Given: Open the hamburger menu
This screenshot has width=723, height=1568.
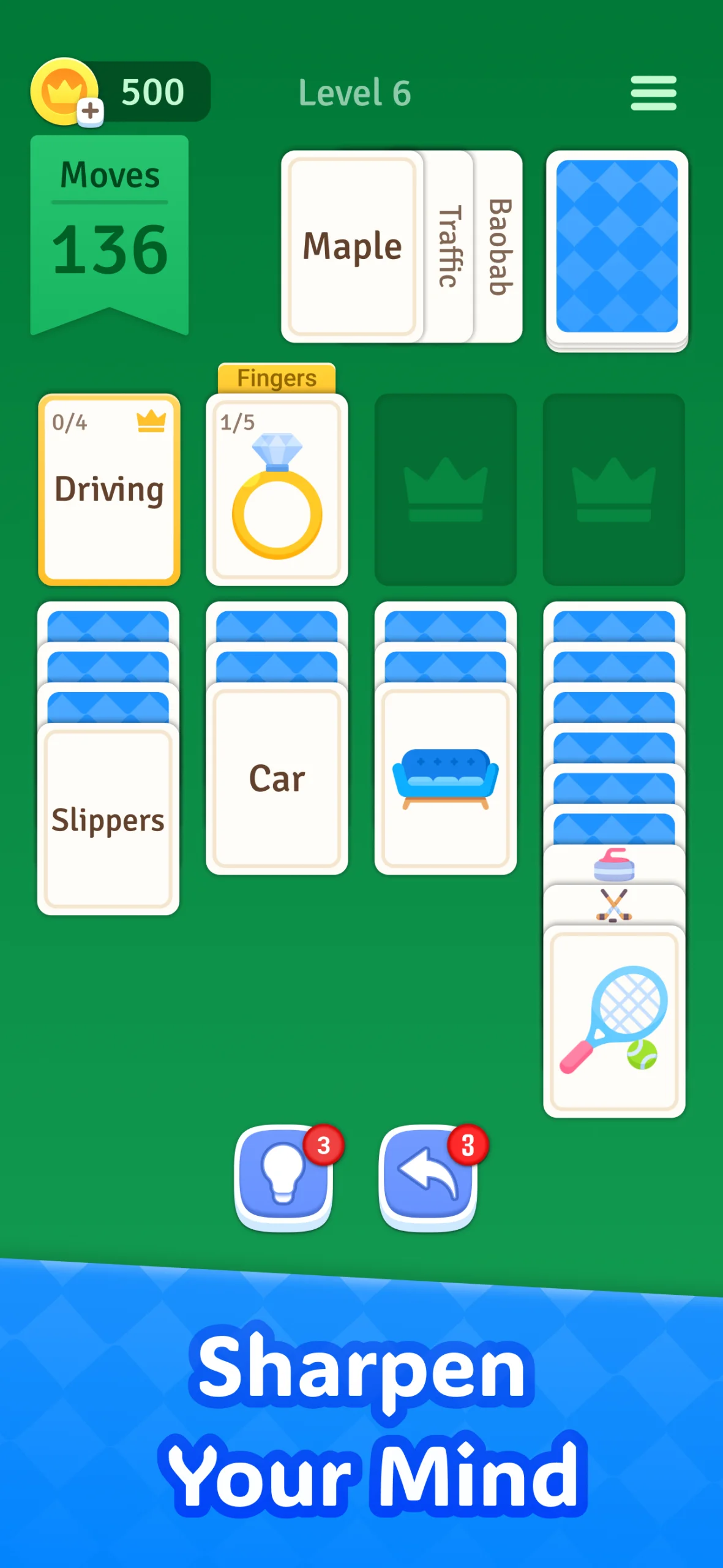Looking at the screenshot, I should point(653,93).
